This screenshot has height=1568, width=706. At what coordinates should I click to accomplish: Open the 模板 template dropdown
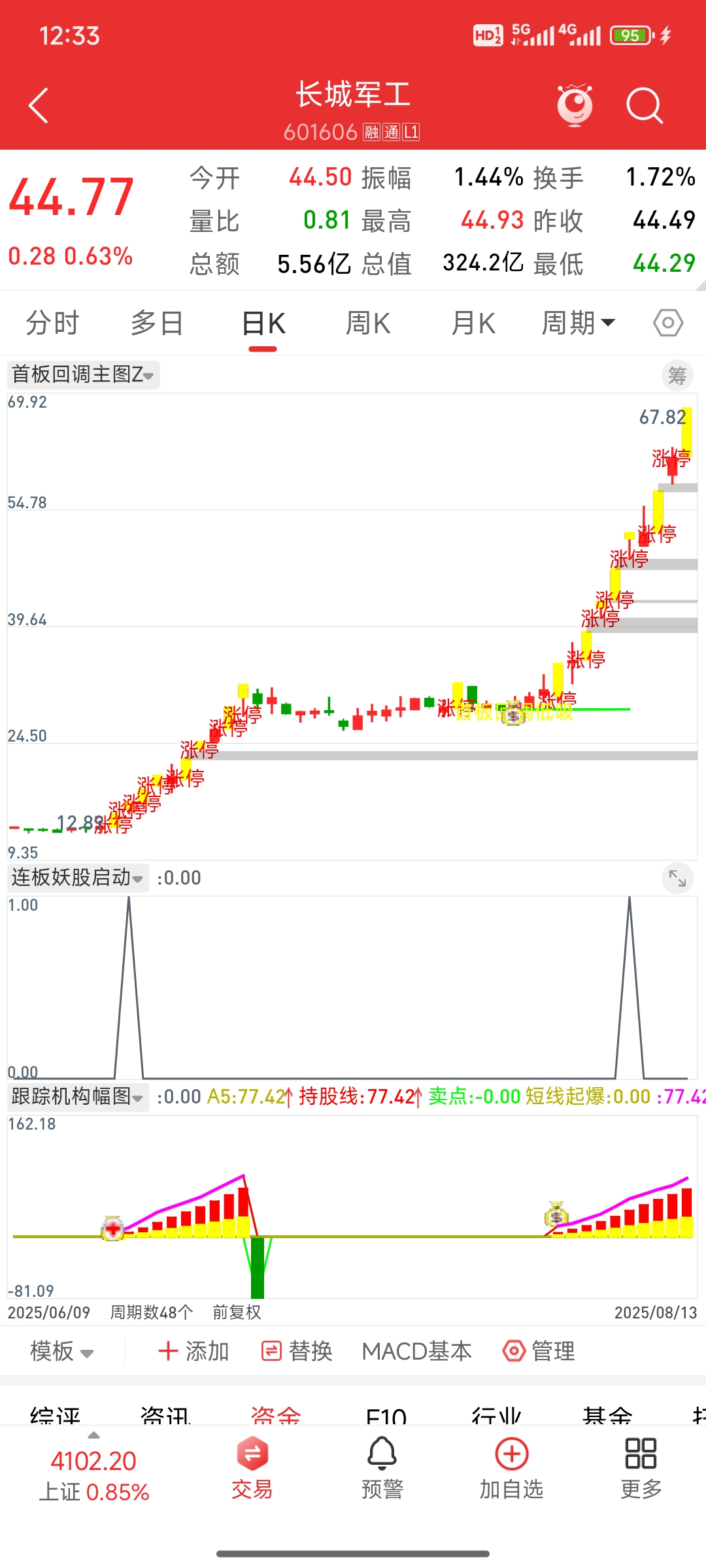click(x=62, y=1351)
